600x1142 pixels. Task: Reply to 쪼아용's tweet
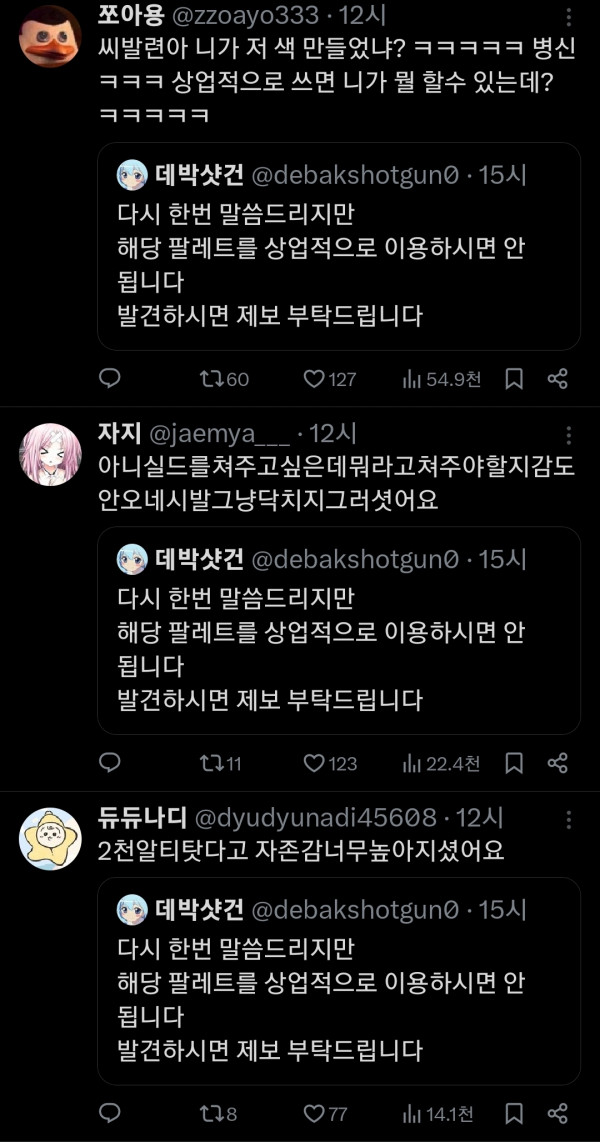tap(111, 379)
